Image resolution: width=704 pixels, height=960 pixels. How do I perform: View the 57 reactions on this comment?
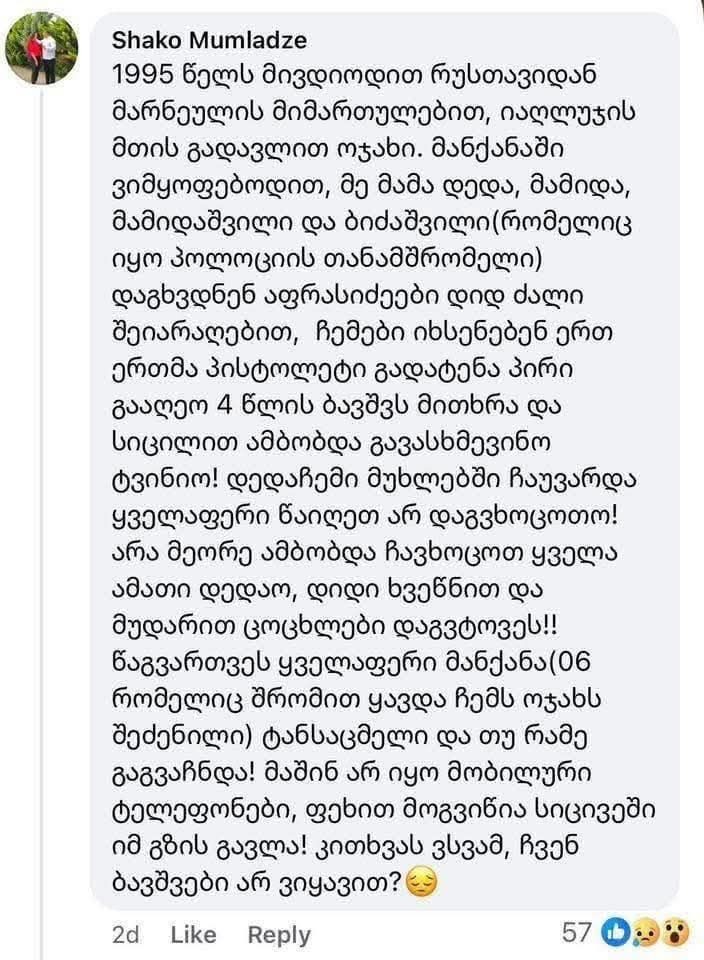625,932
